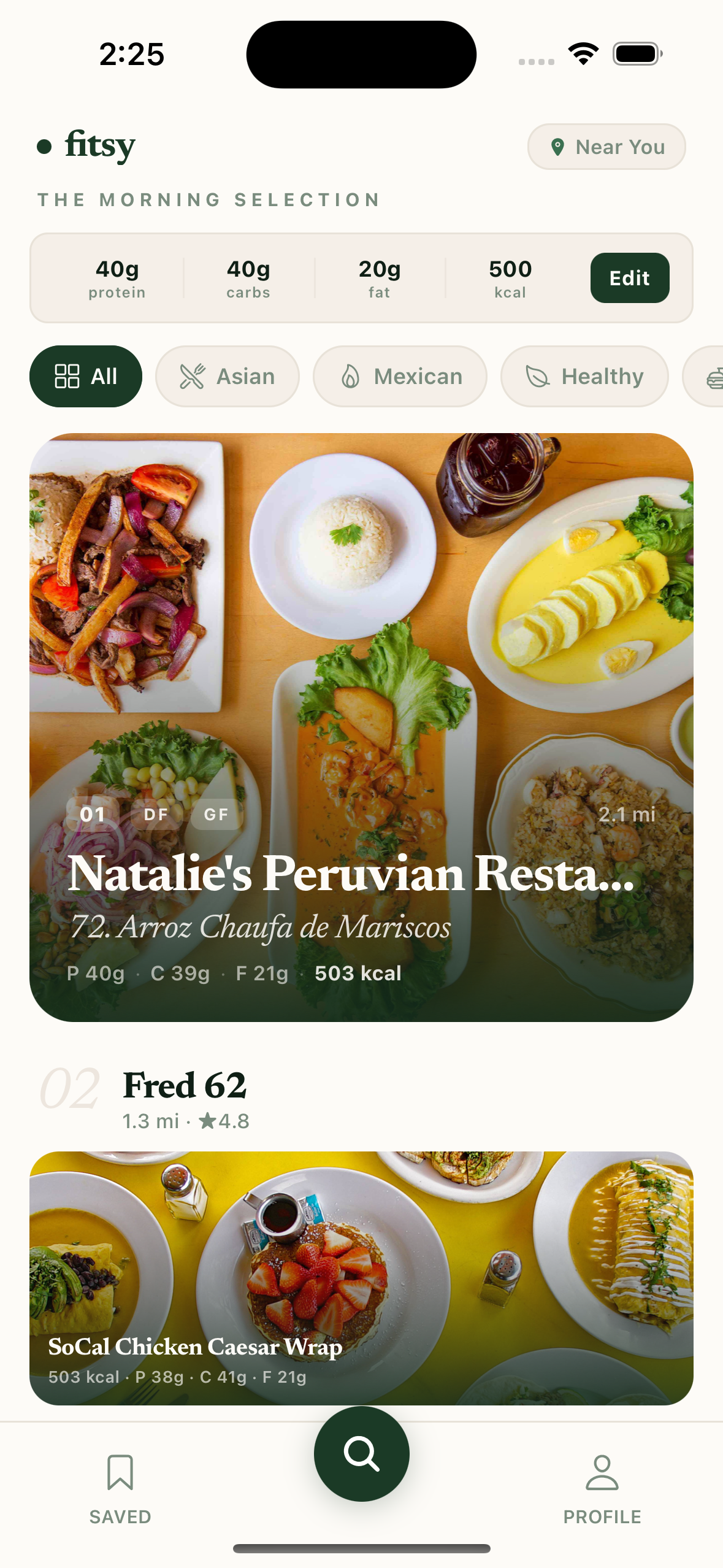Edit the macro targets
The image size is (723, 1568).
pos(629,278)
